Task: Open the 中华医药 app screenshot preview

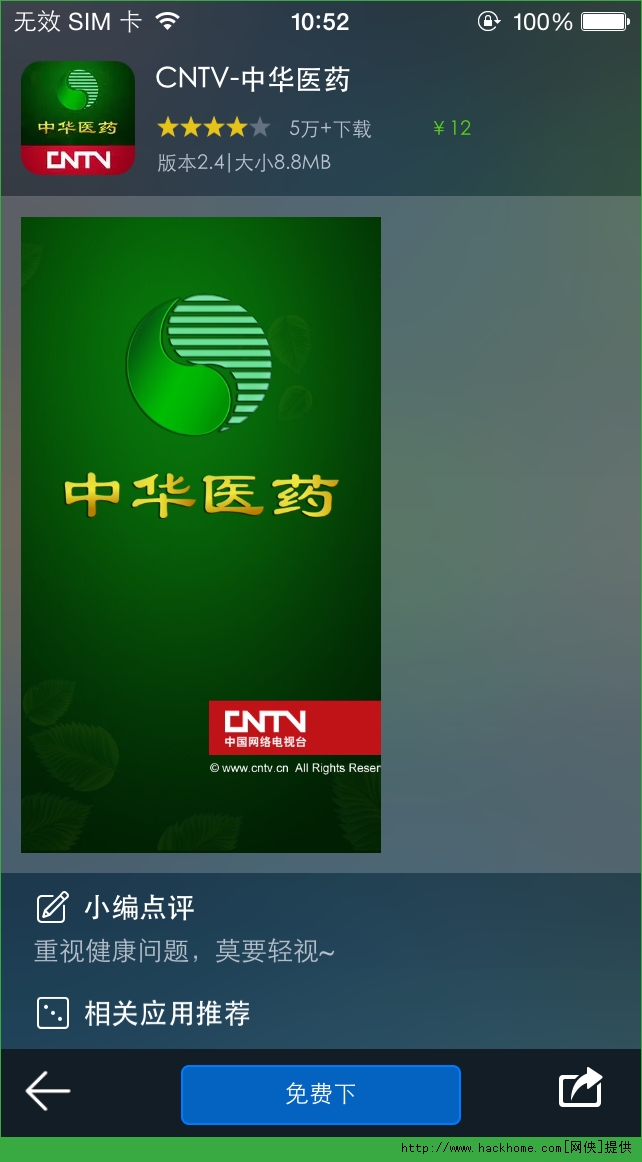Action: 201,534
